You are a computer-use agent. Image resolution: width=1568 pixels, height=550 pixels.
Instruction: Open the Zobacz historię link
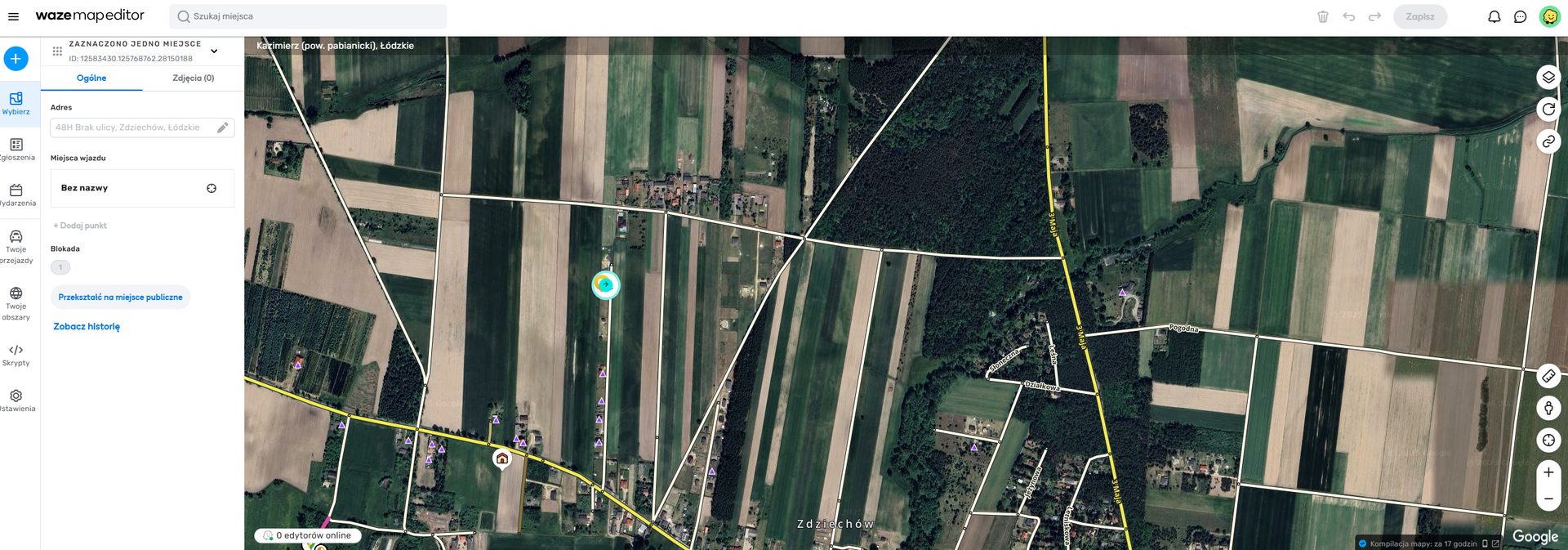point(87,327)
